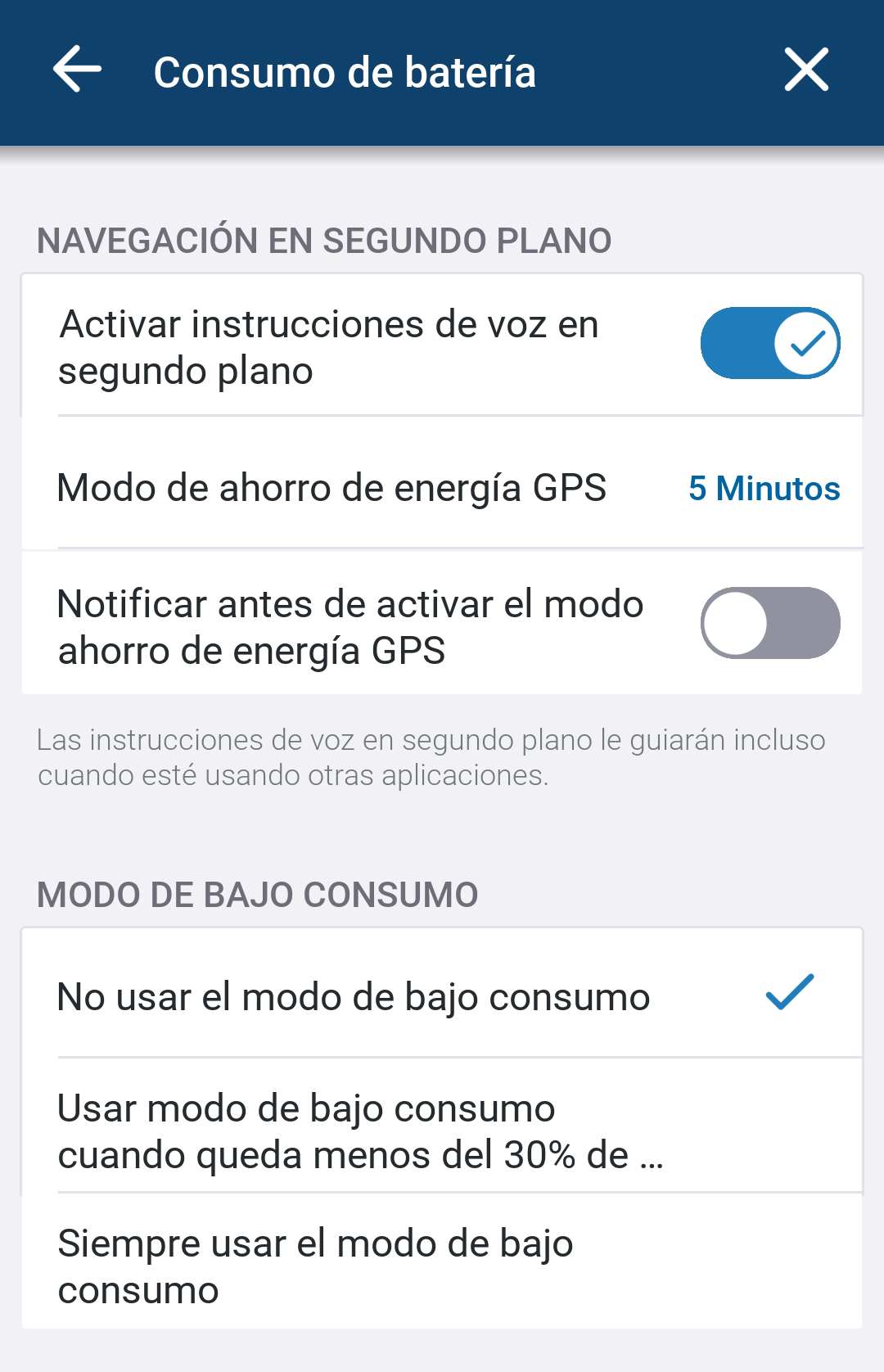Disable voice instructions in background
Viewport: 884px width, 1372px height.
[x=769, y=344]
